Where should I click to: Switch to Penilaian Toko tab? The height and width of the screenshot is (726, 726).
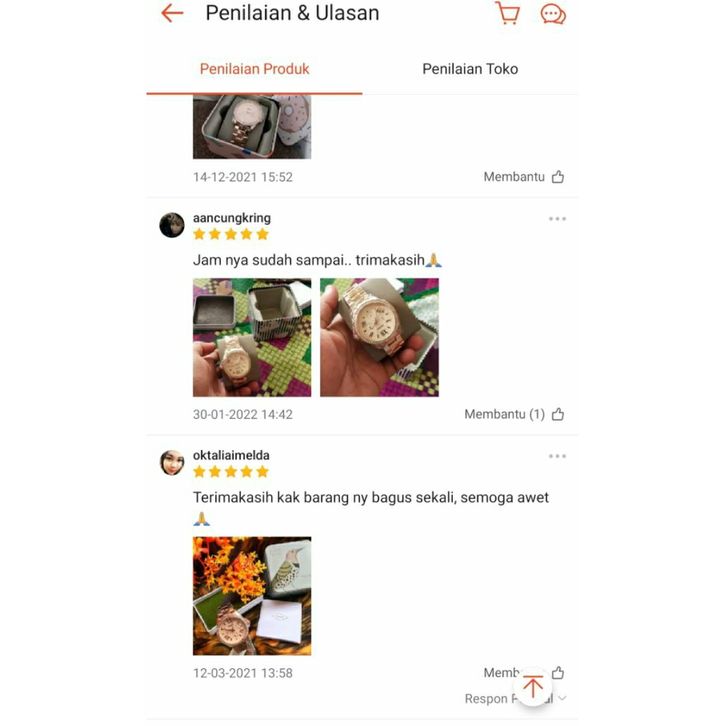pyautogui.click(x=470, y=69)
